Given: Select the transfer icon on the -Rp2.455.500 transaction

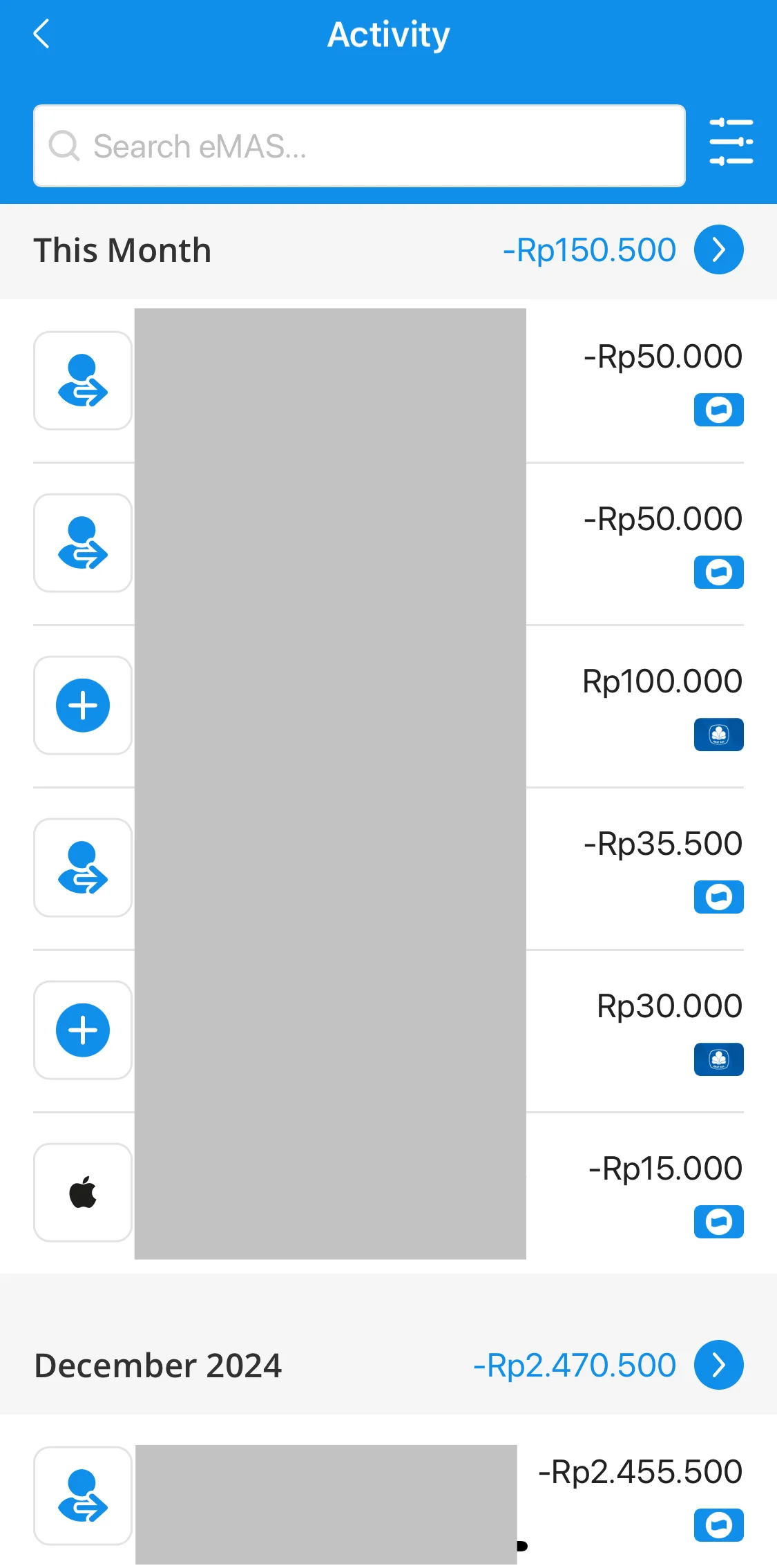Looking at the screenshot, I should [x=82, y=1498].
